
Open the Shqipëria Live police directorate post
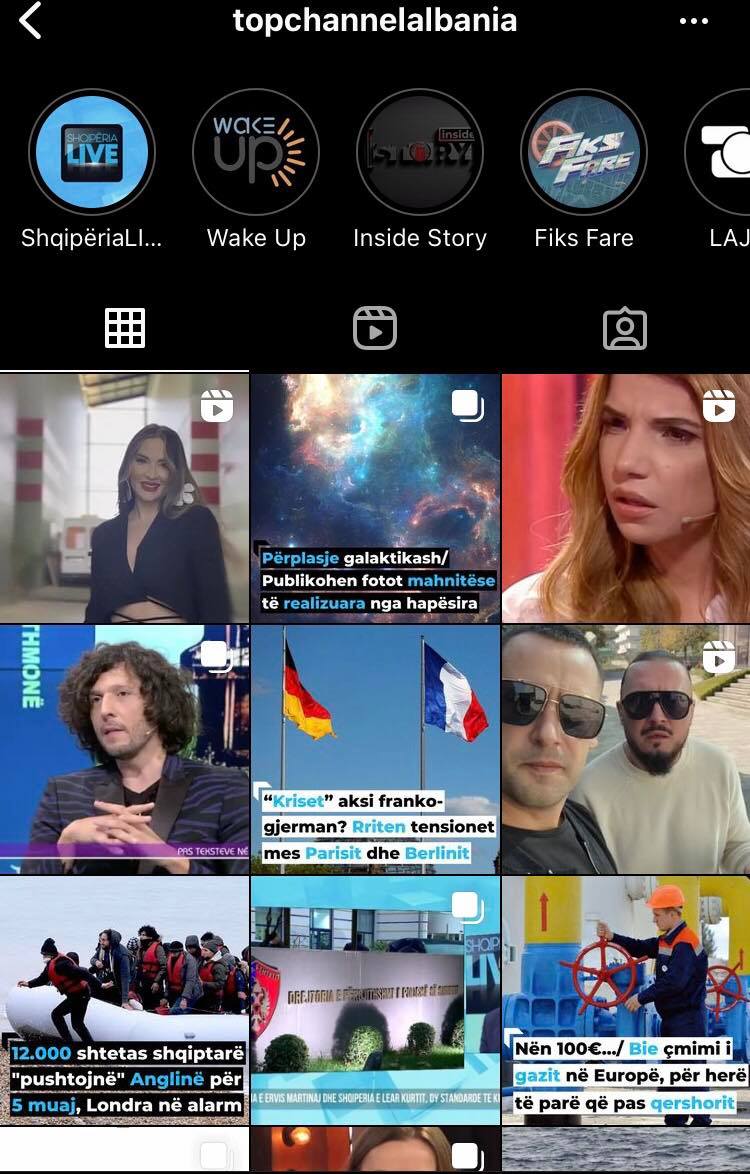(x=375, y=1000)
